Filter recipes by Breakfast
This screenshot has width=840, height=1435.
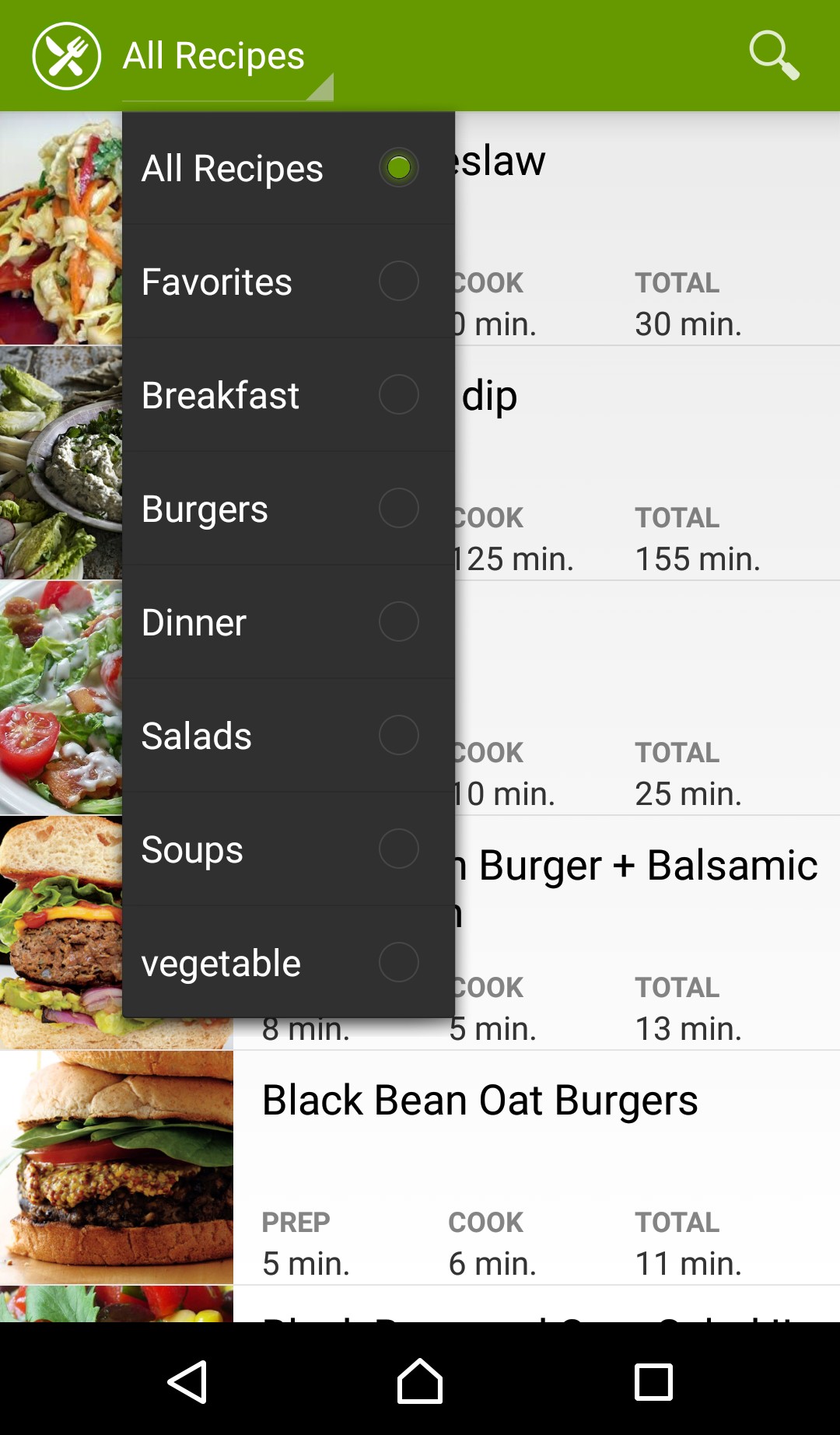coord(288,395)
